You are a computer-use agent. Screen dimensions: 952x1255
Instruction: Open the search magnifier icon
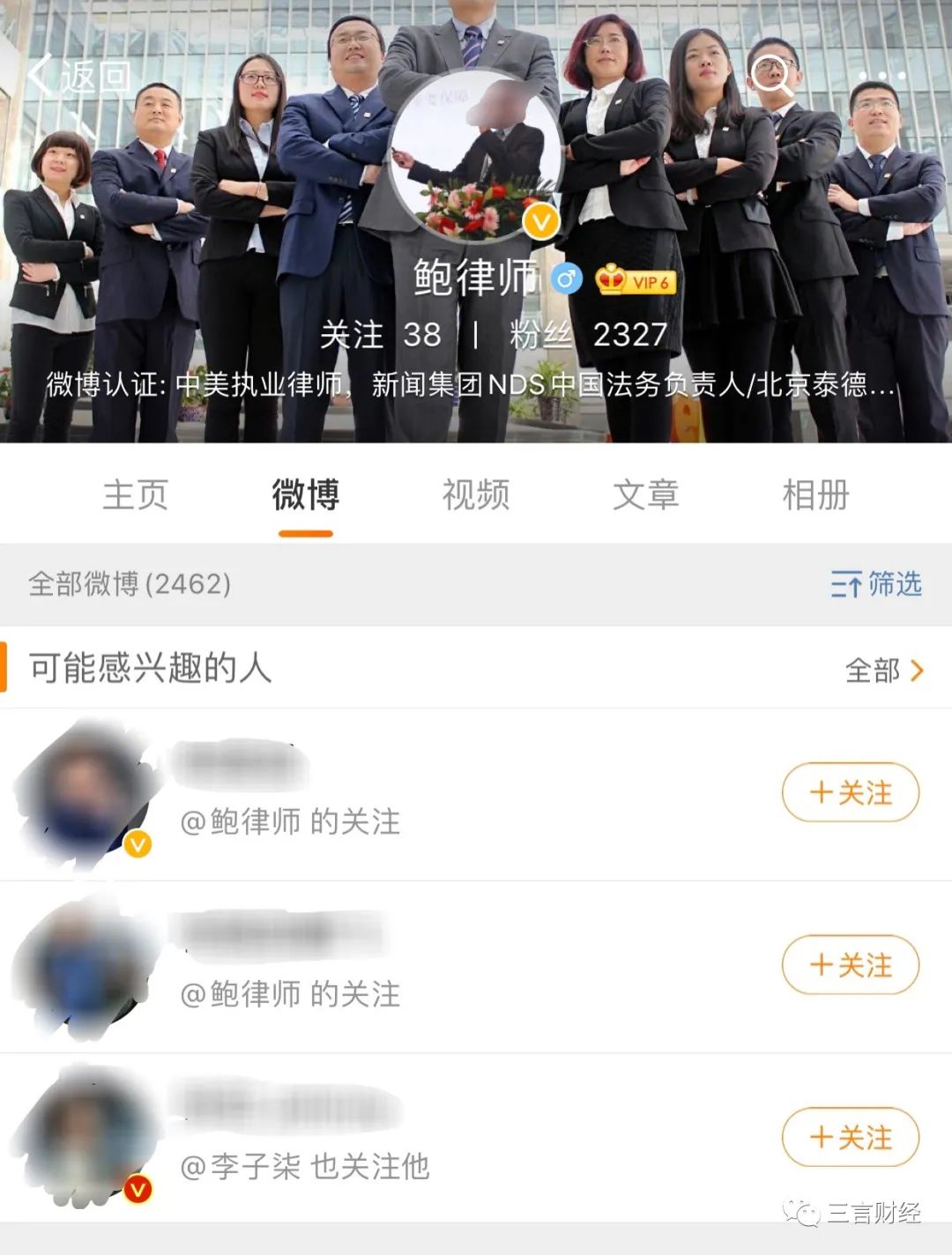click(772, 75)
